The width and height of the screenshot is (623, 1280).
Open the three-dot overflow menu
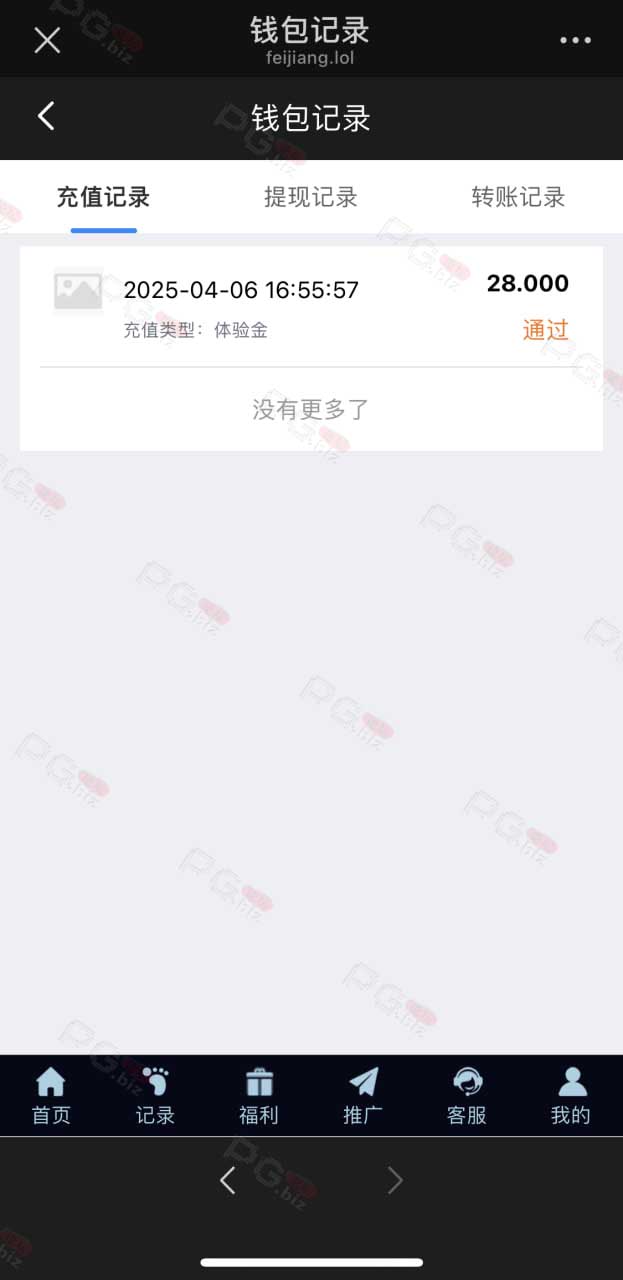coord(575,40)
